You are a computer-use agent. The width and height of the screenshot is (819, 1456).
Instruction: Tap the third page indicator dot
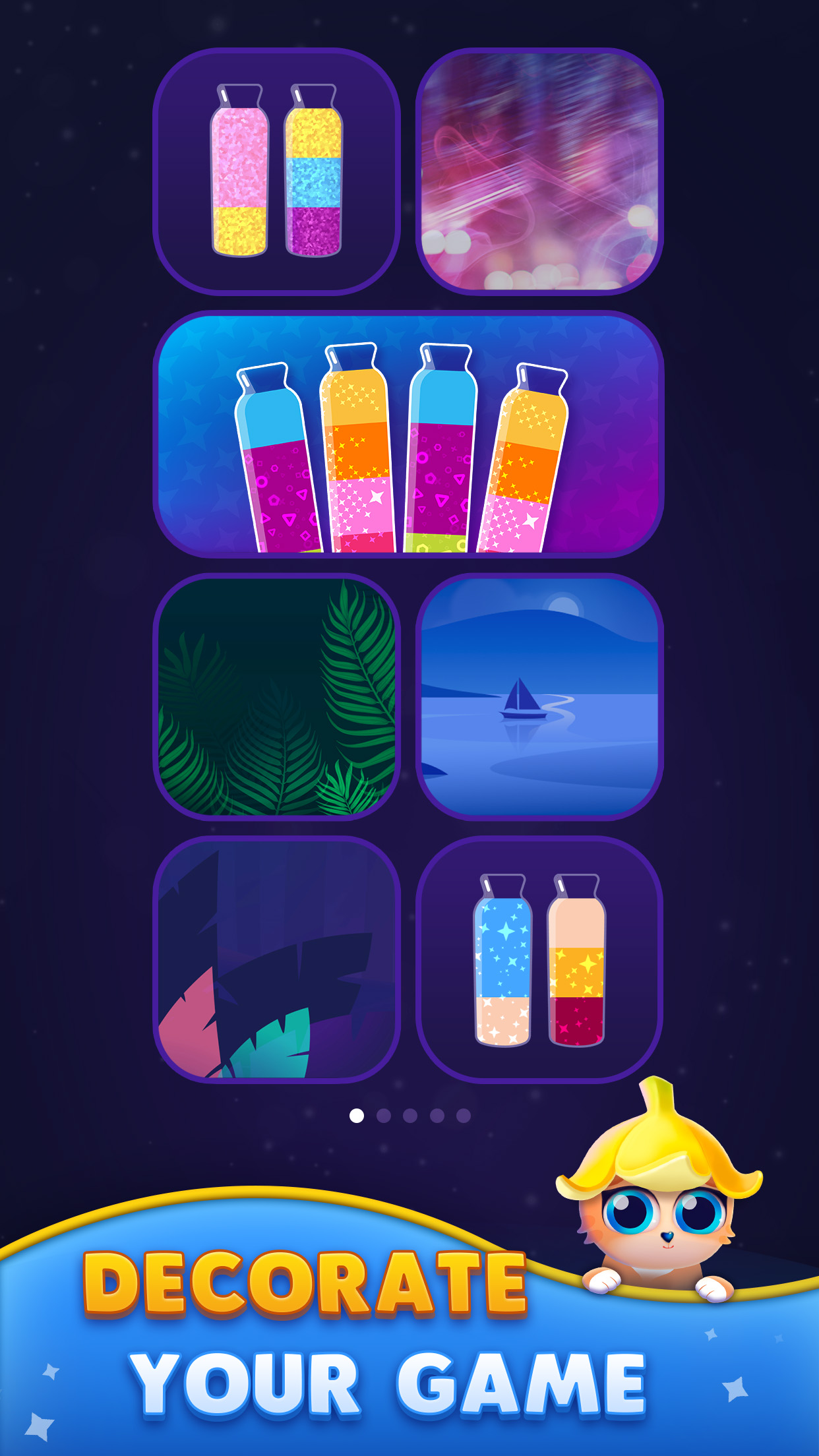pos(409,1115)
